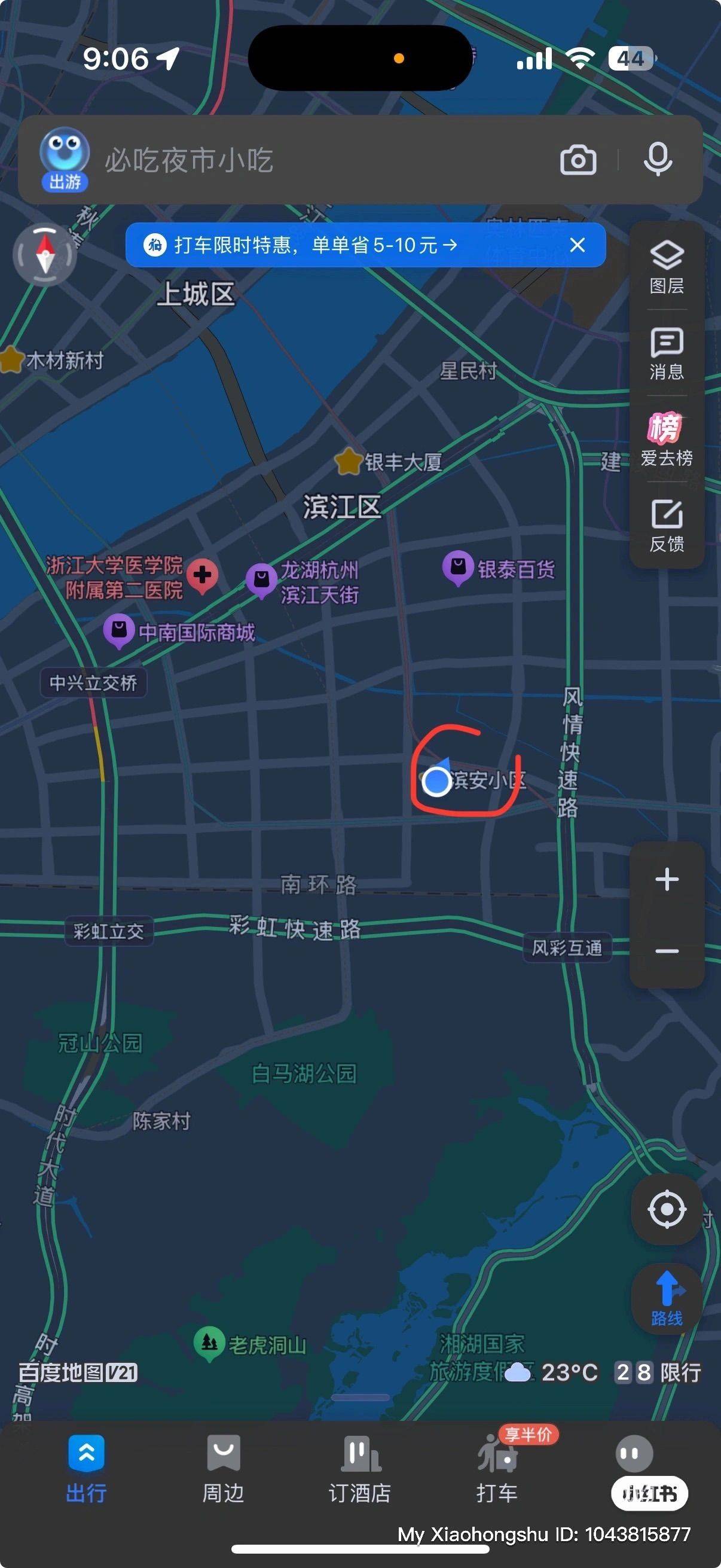This screenshot has width=721, height=1568.
Task: Plan a route with 路线 button
Action: (x=667, y=1297)
